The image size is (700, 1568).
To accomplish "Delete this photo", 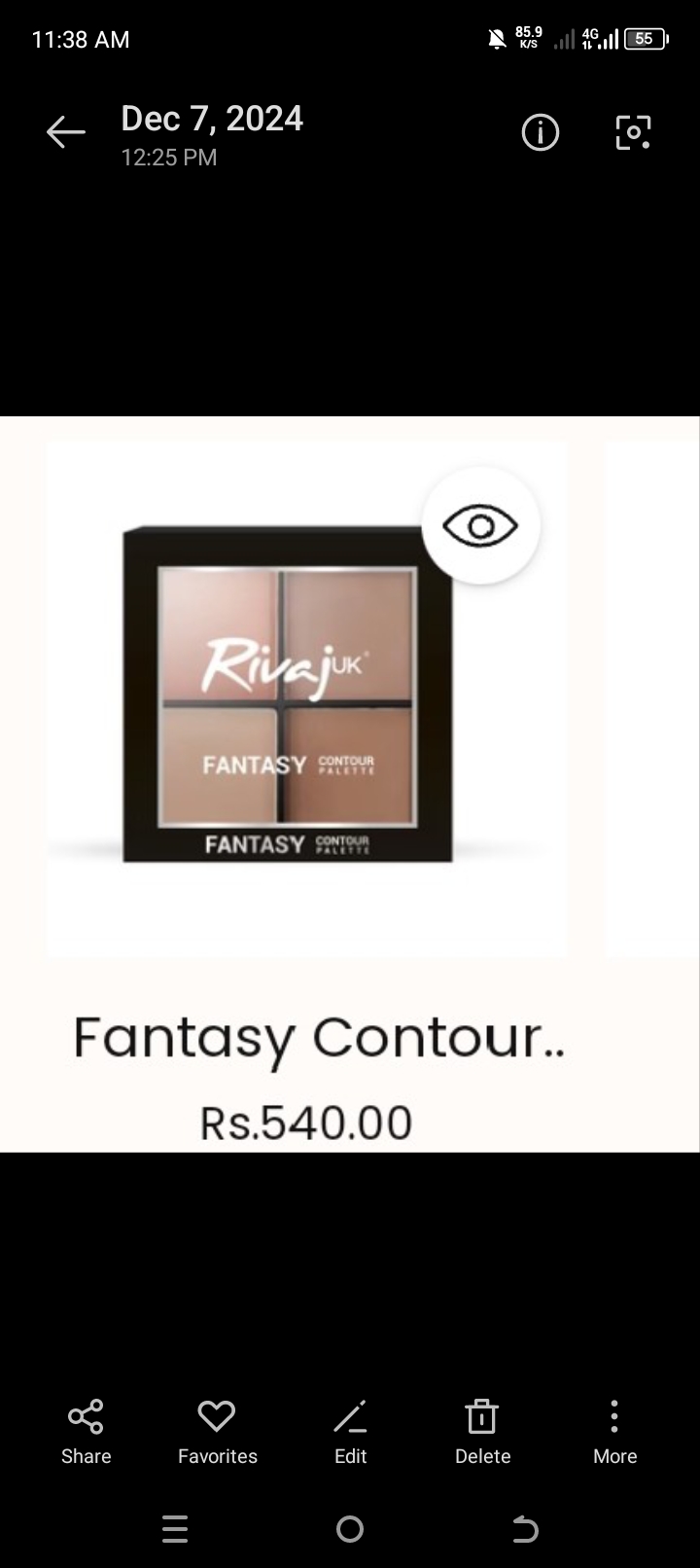I will click(482, 1432).
